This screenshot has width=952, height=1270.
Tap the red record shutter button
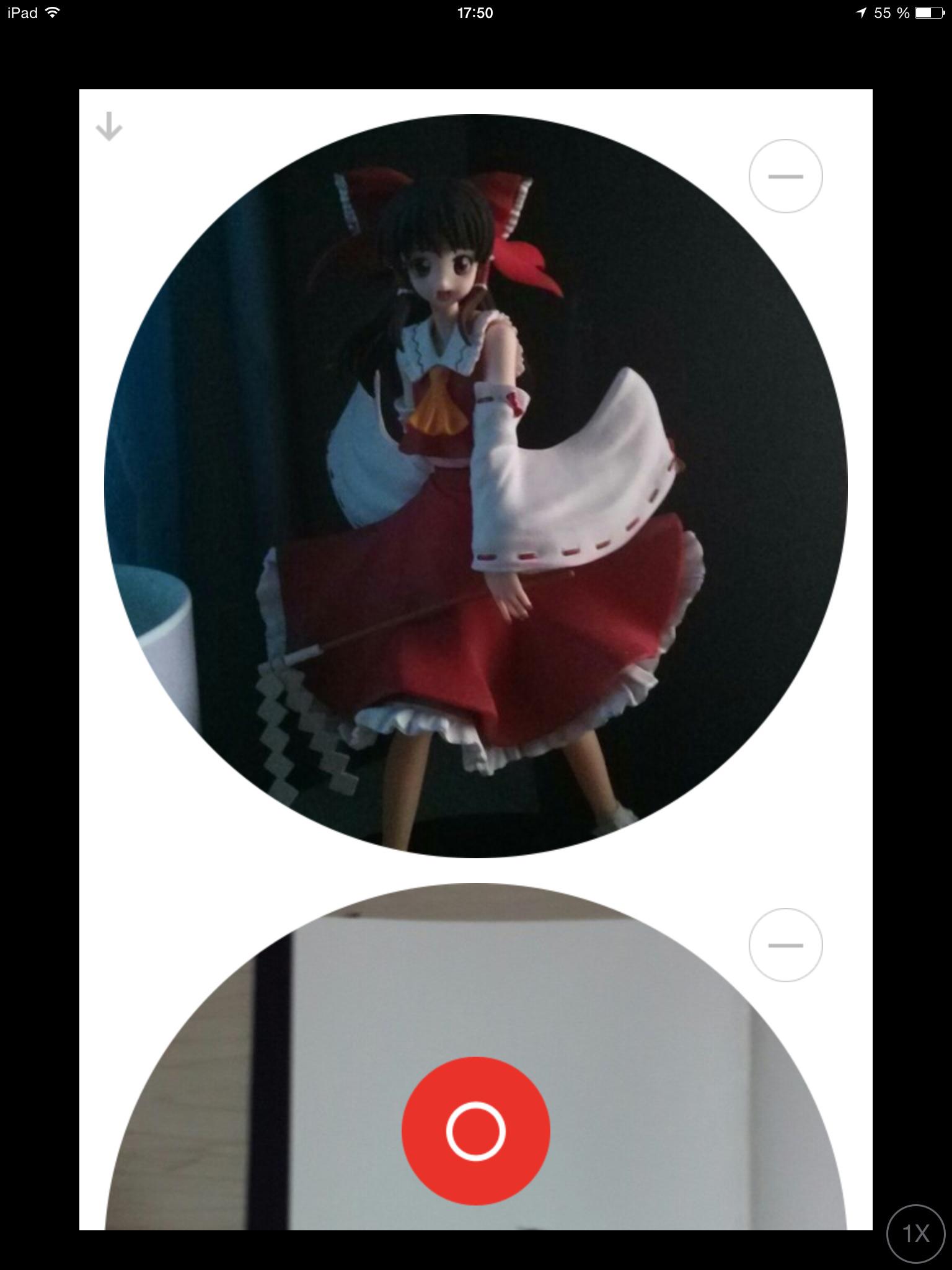(475, 1131)
